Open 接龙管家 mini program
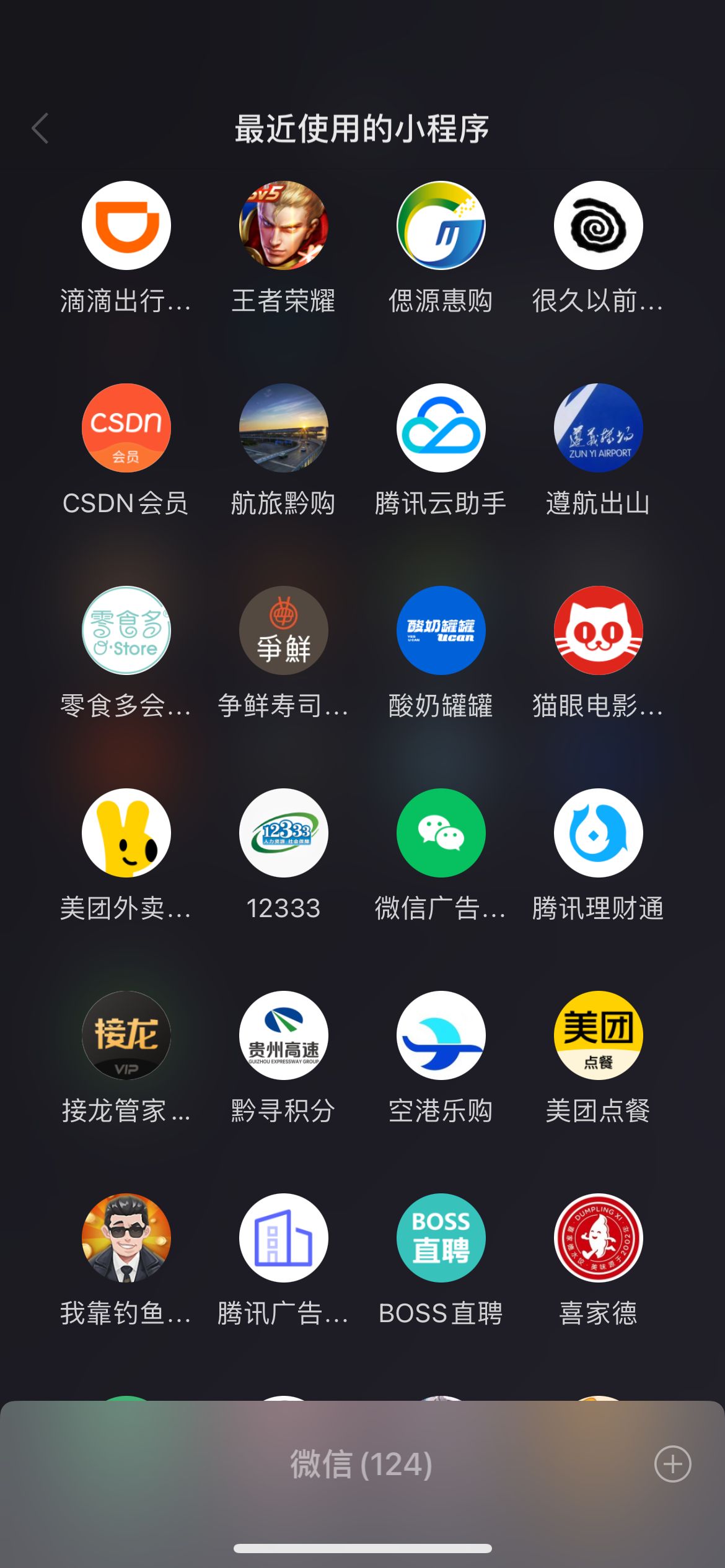725x1568 pixels. click(126, 1035)
